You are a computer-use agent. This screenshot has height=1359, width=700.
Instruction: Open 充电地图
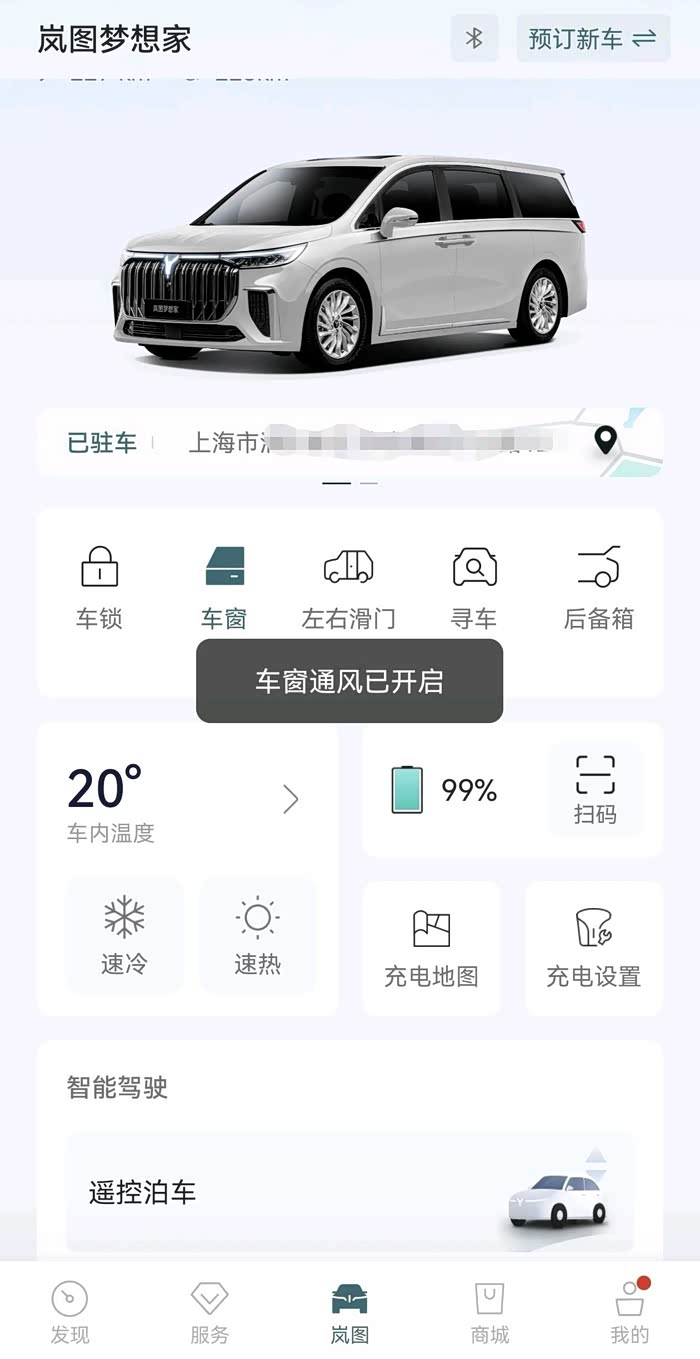click(x=431, y=948)
